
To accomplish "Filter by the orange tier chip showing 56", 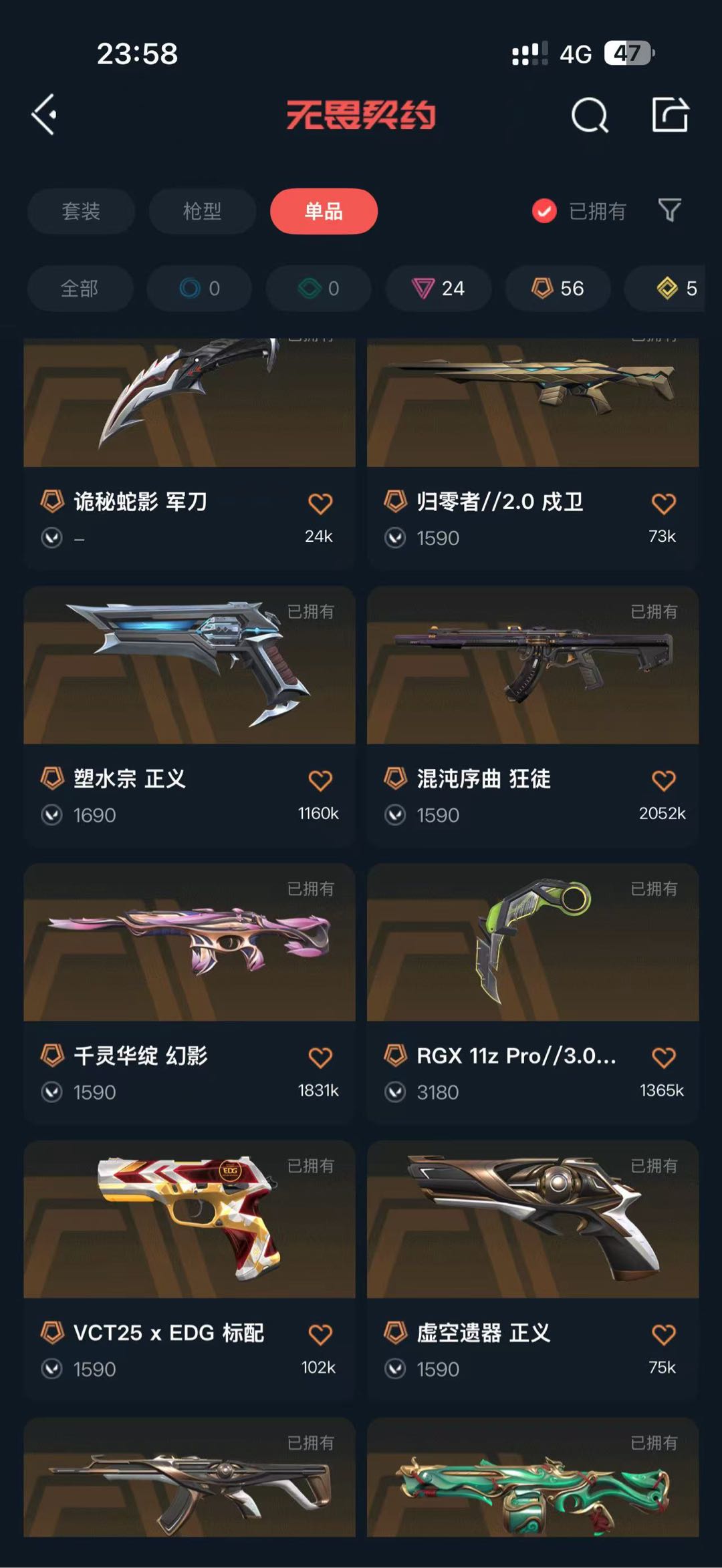I will (x=558, y=289).
